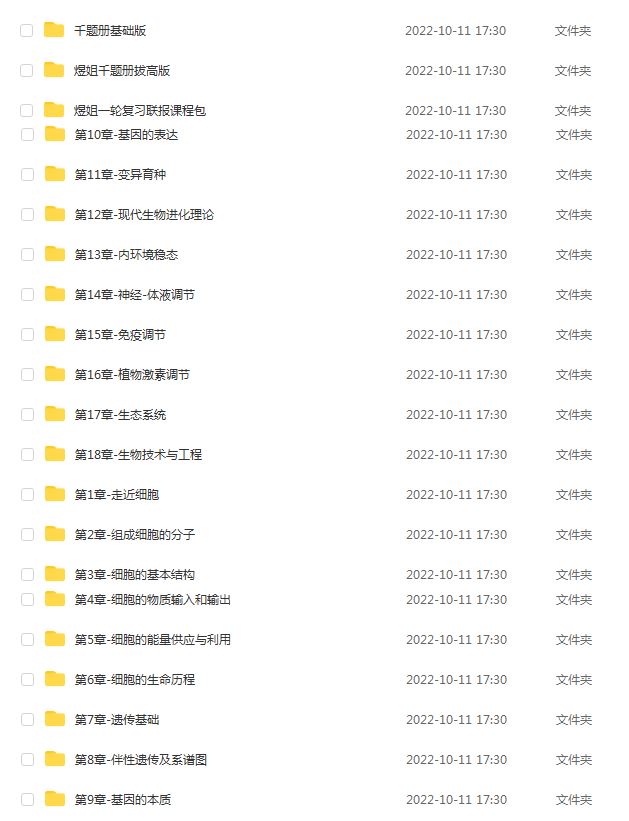Open folder 第4章-细胞的物质输入和输出
Screen dimensions: 629x821
tap(152, 600)
